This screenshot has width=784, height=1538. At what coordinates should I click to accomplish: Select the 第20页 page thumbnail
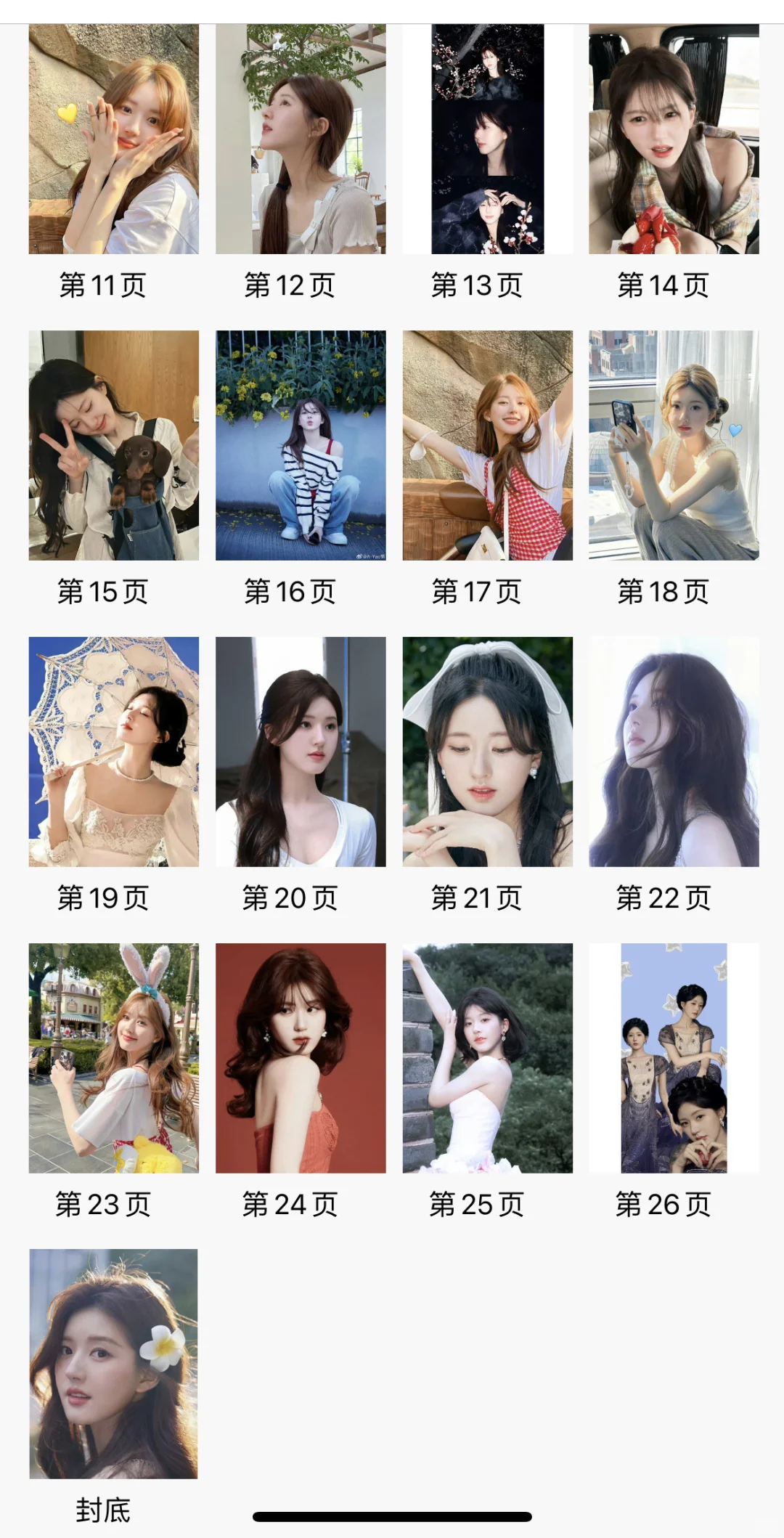pyautogui.click(x=301, y=752)
